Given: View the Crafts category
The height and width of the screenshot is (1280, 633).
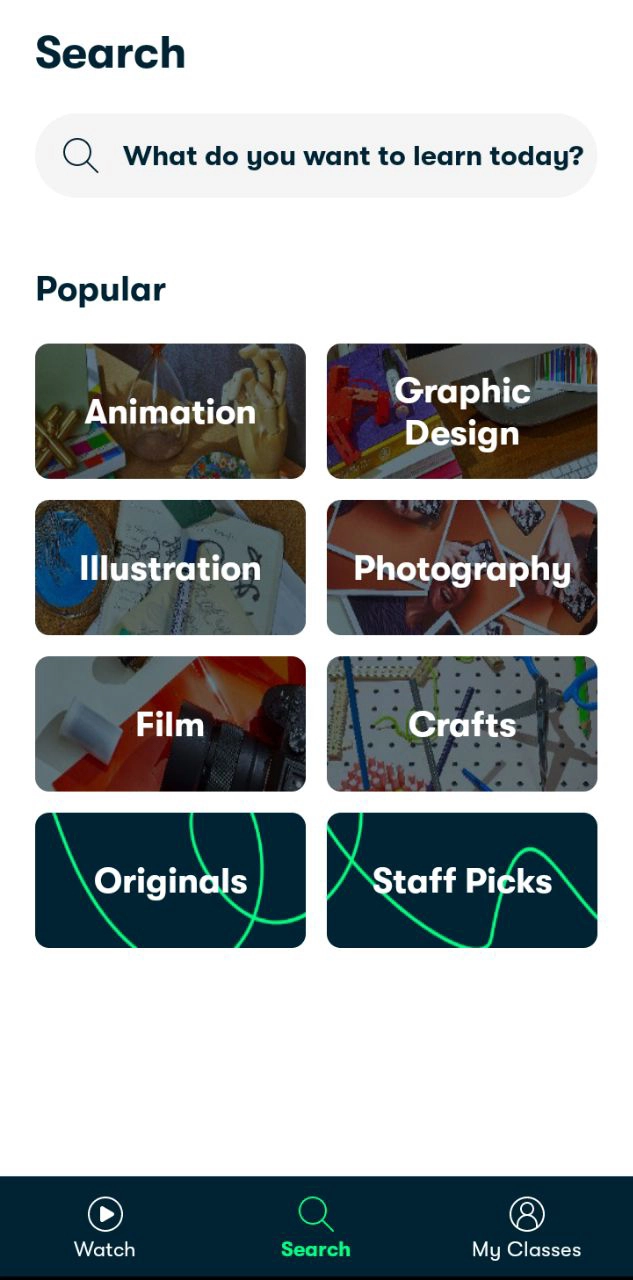Looking at the screenshot, I should [x=462, y=723].
